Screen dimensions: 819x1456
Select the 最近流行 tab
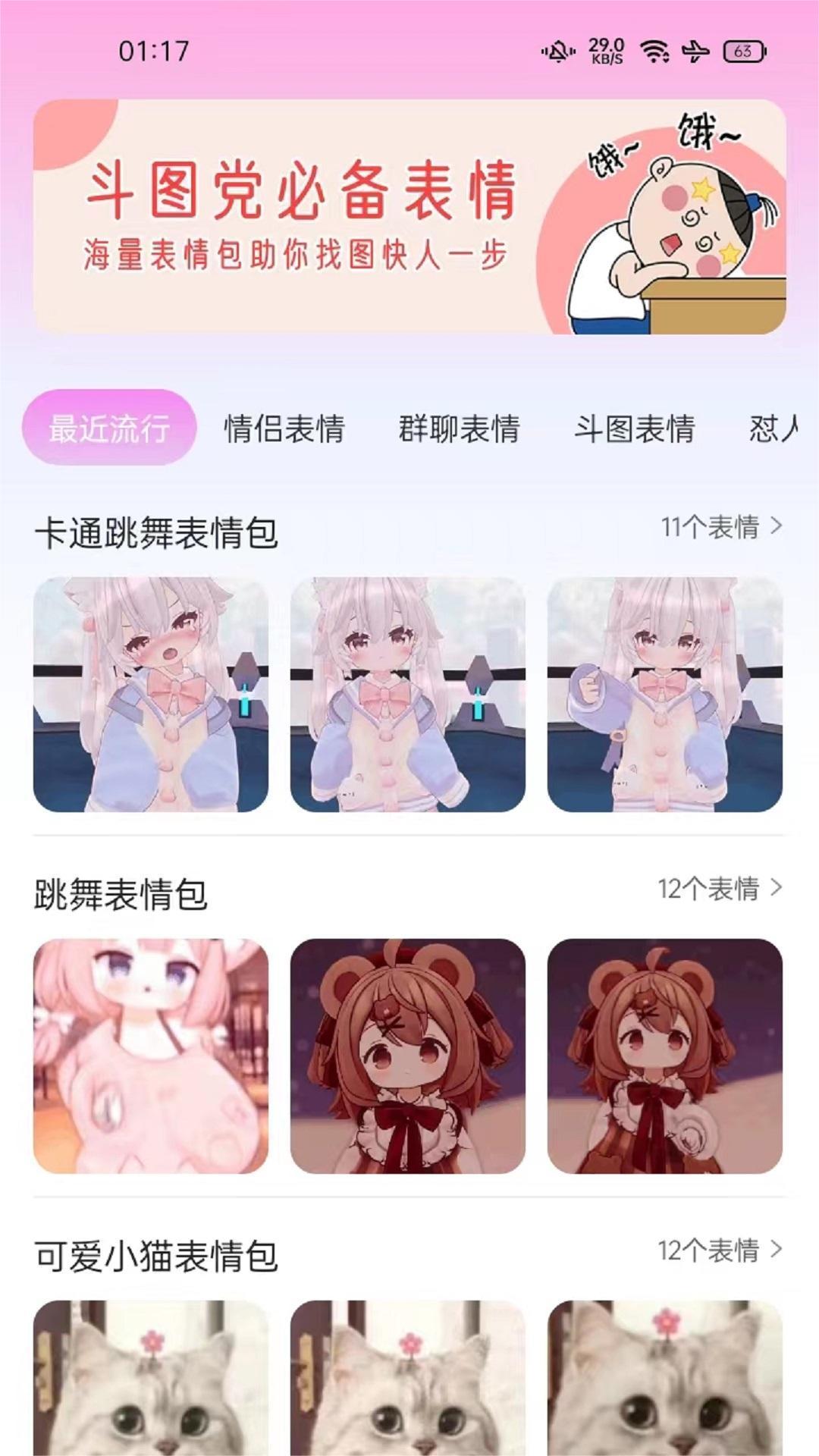pos(109,428)
